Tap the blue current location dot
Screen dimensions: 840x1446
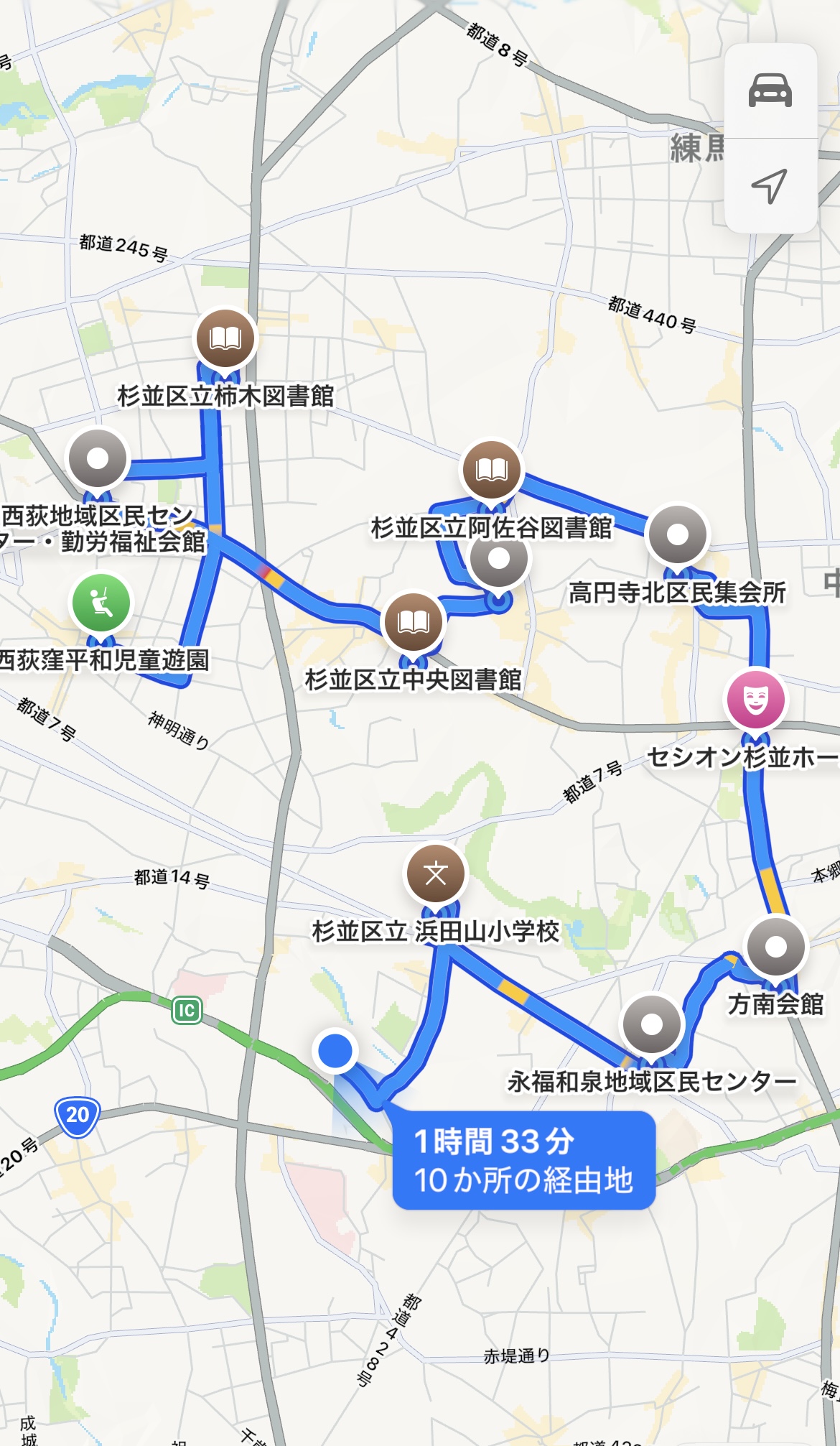click(335, 1050)
